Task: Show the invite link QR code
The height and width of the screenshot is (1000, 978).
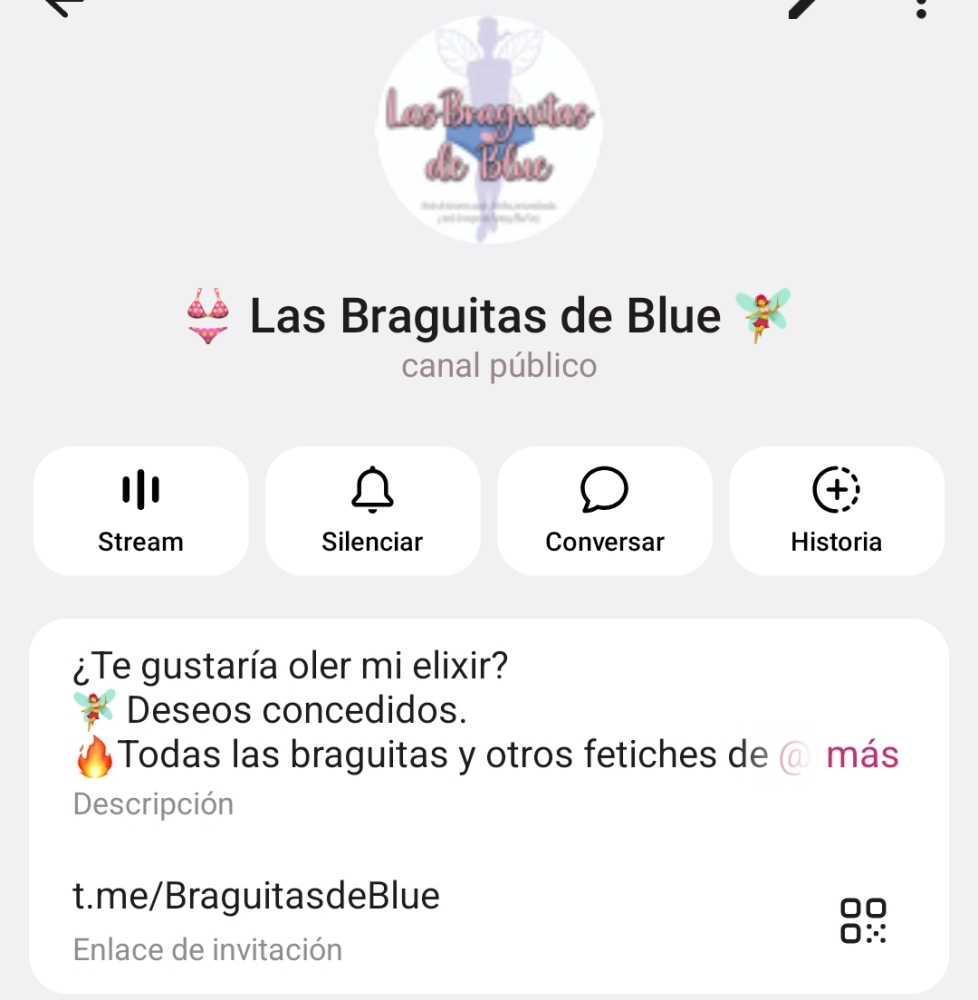Action: click(x=863, y=920)
